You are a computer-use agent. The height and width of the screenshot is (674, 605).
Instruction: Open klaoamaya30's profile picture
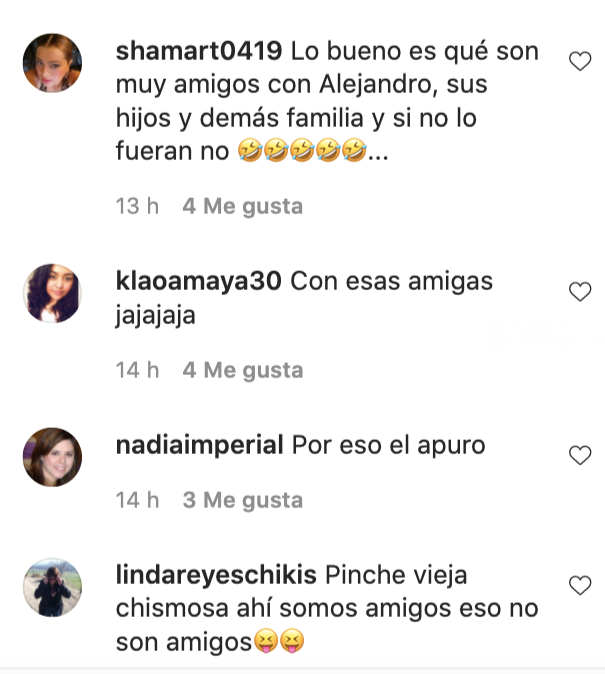52,293
